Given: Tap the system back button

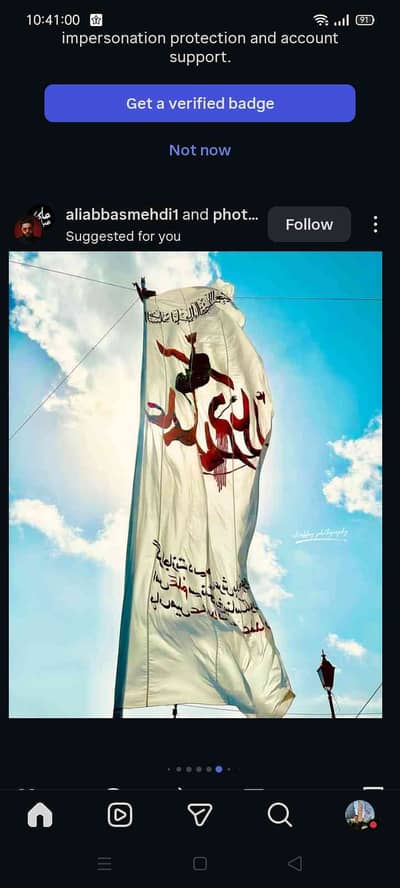Looking at the screenshot, I should (295, 863).
